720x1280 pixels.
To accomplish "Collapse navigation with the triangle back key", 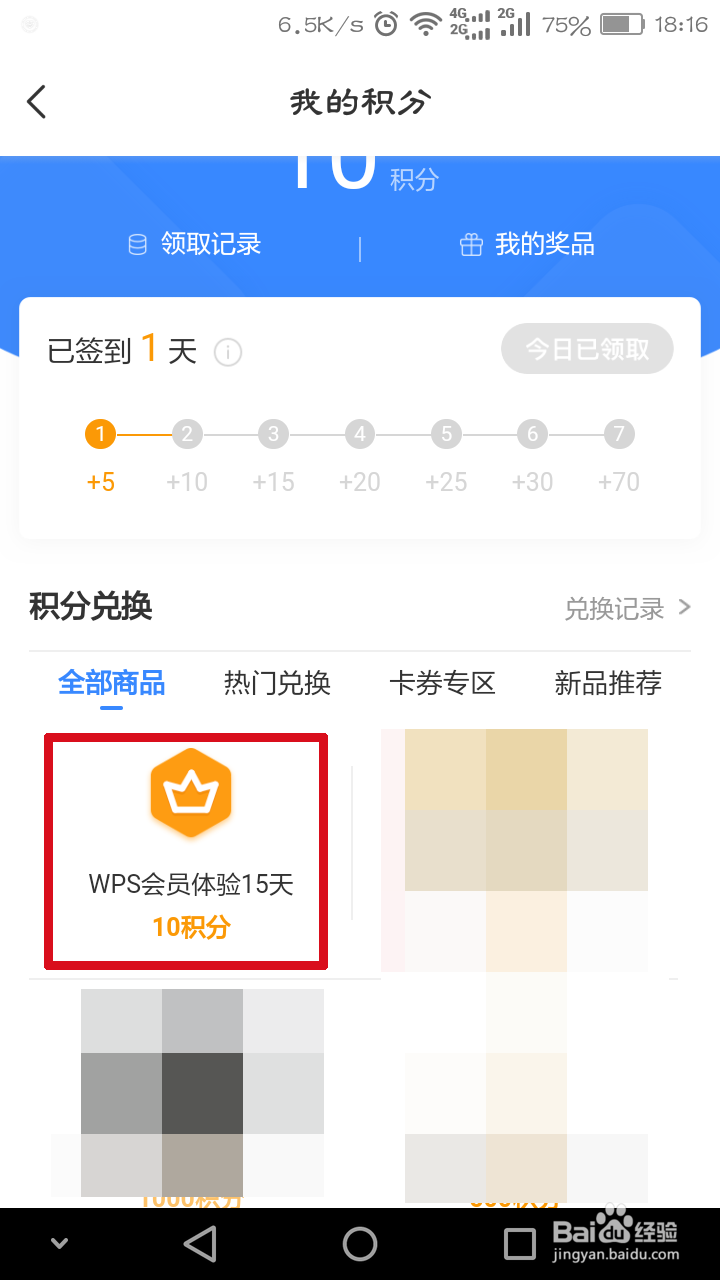I will pos(200,1243).
